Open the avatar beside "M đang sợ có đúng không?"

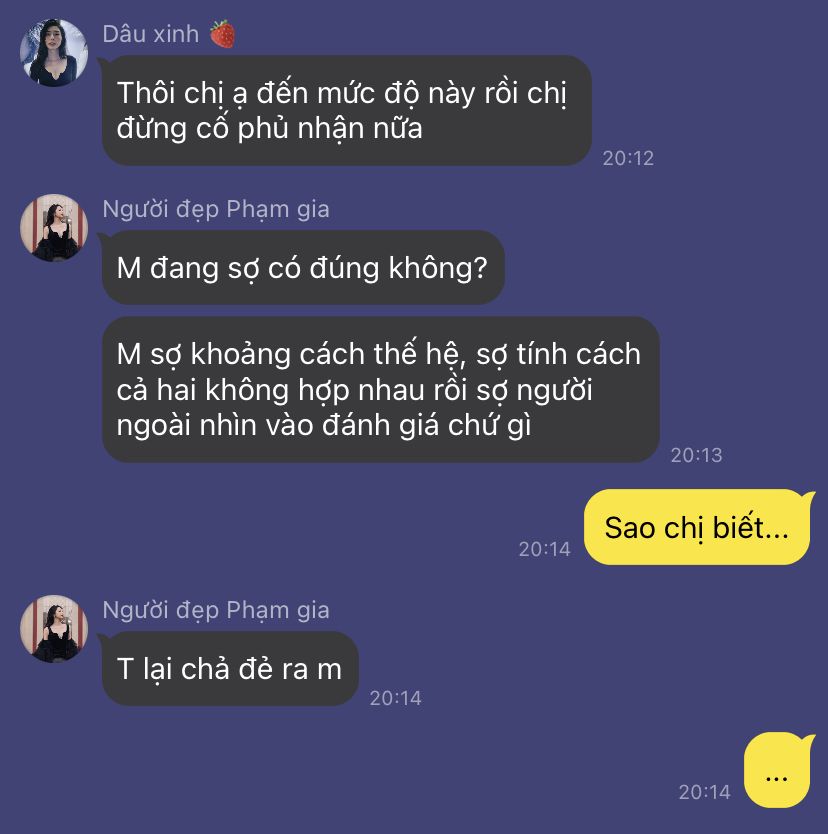[x=54, y=228]
